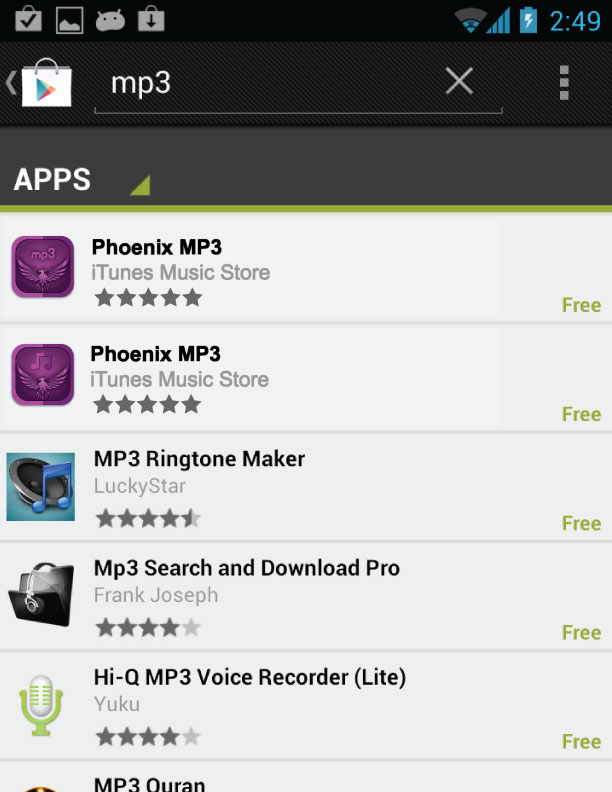
Task: Open MP3 Ringtone Maker by LuckyStar
Action: pyautogui.click(x=300, y=487)
